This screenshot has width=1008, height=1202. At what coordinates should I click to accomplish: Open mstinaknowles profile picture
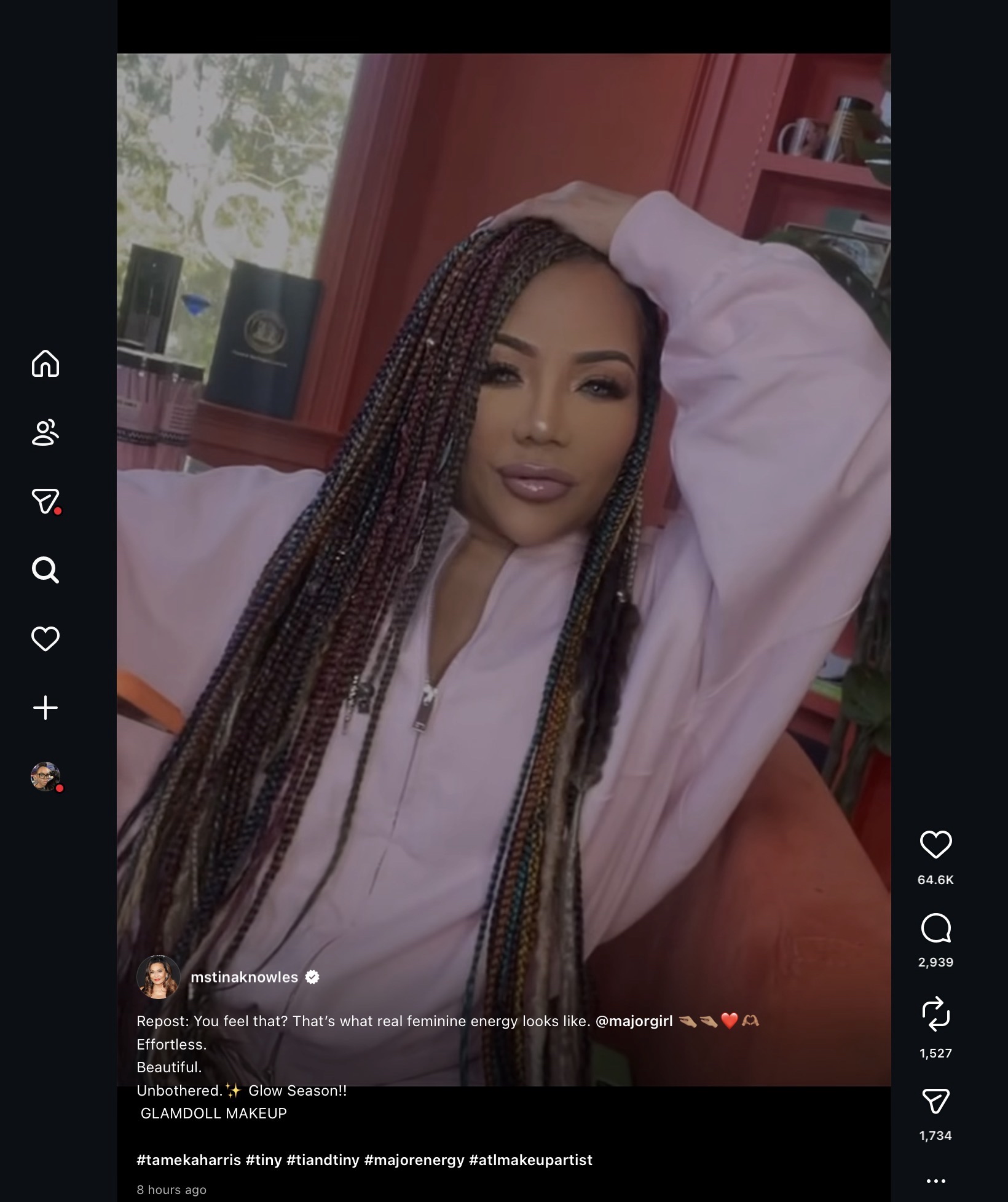tap(158, 977)
